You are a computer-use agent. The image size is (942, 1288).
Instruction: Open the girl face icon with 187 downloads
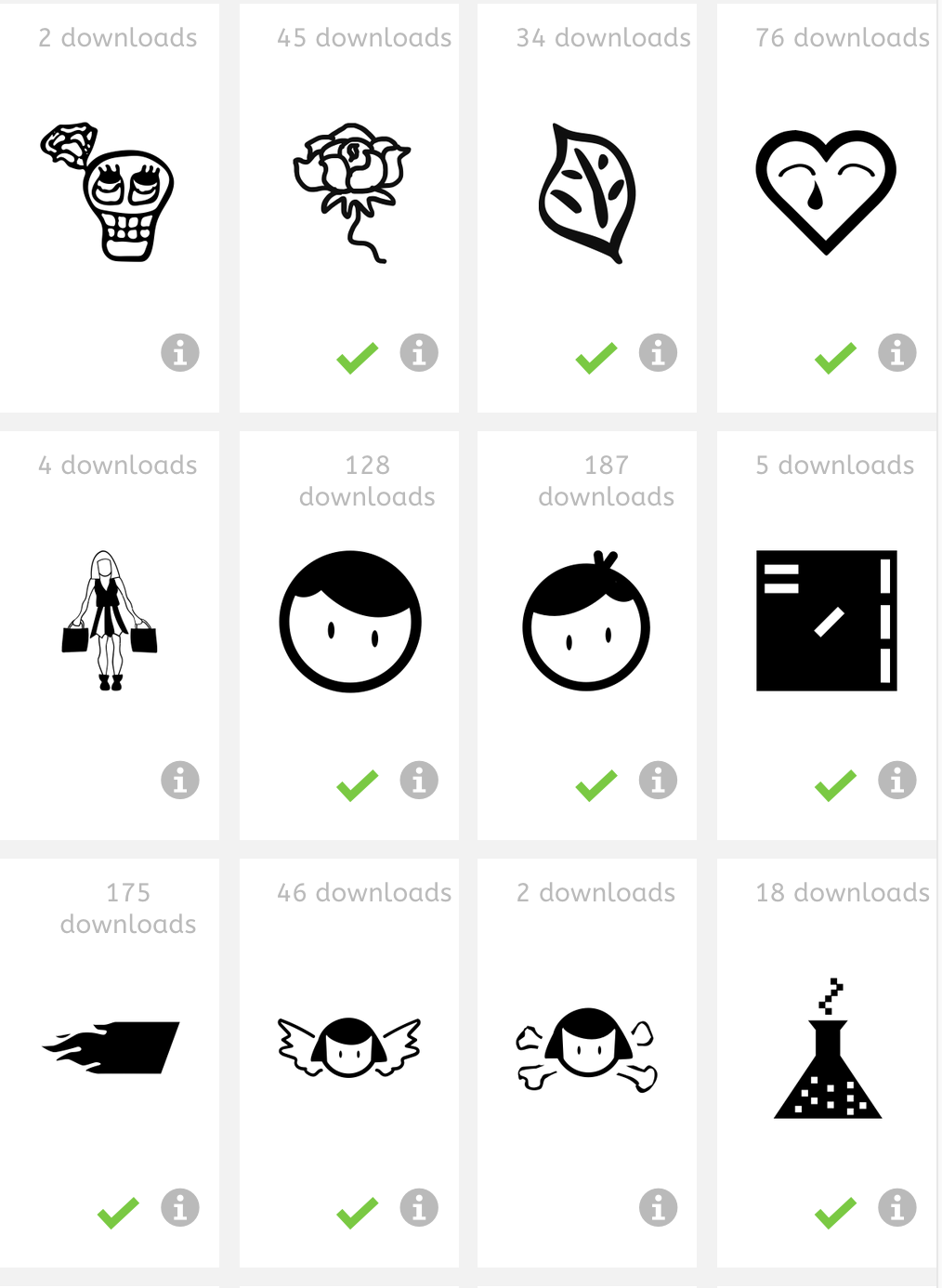(x=586, y=622)
